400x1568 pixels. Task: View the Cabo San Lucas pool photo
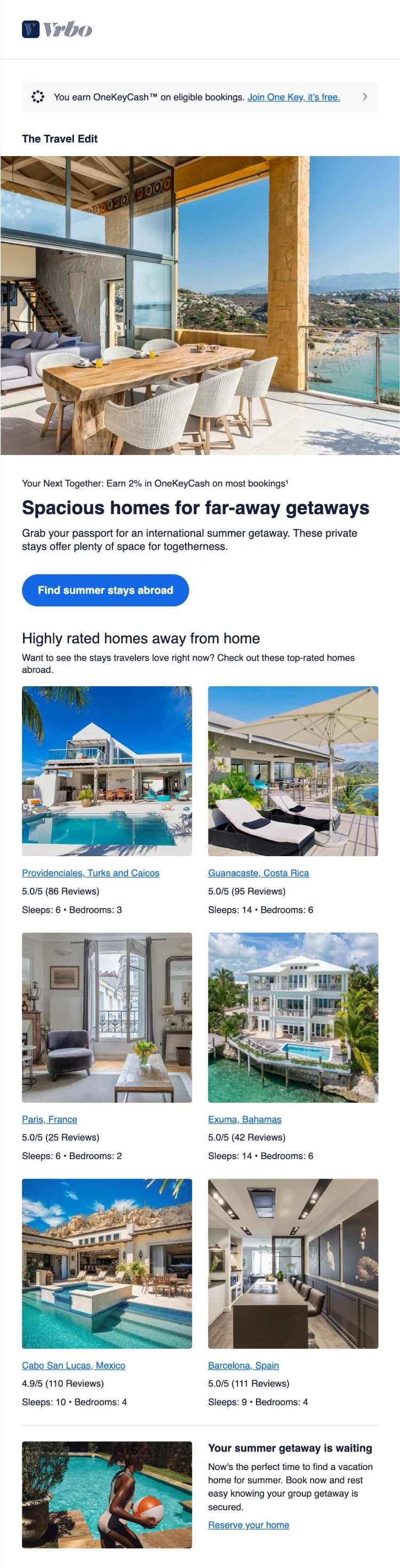tap(107, 1263)
